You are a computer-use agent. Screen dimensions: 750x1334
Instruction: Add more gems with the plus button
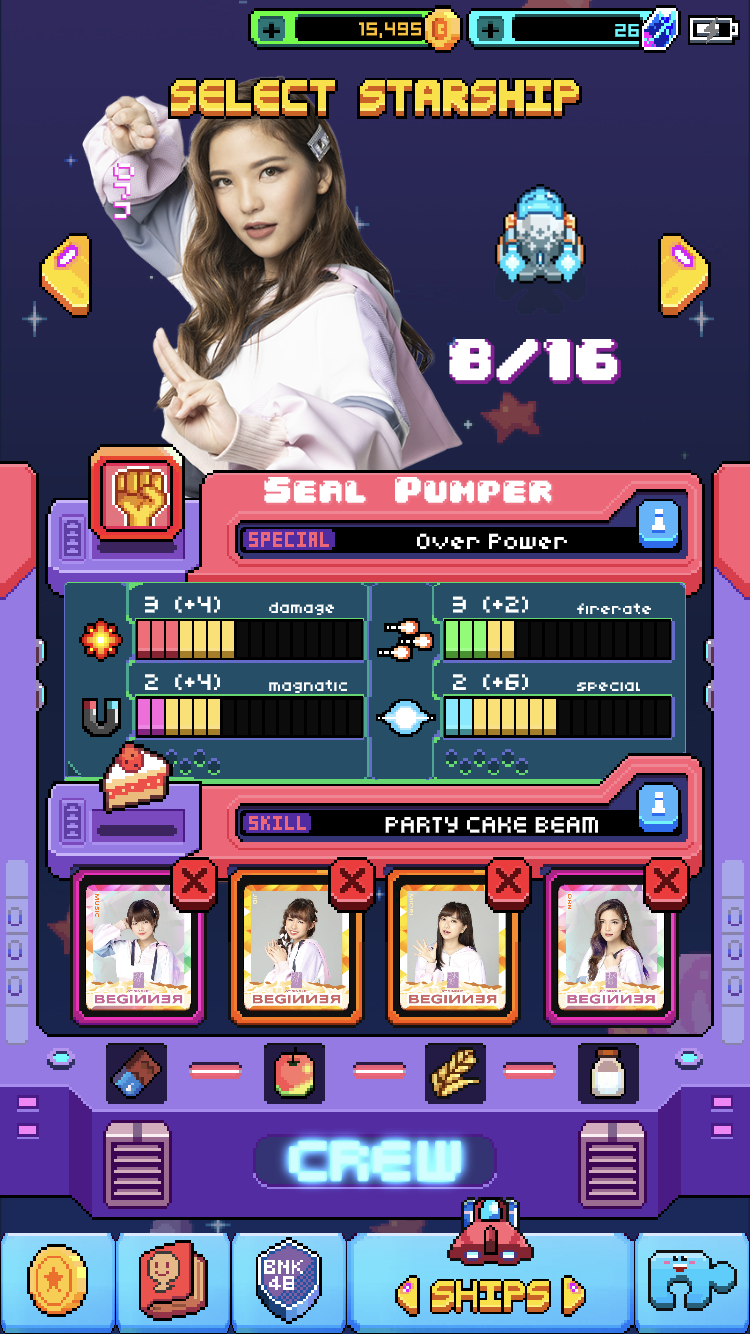[x=490, y=30]
